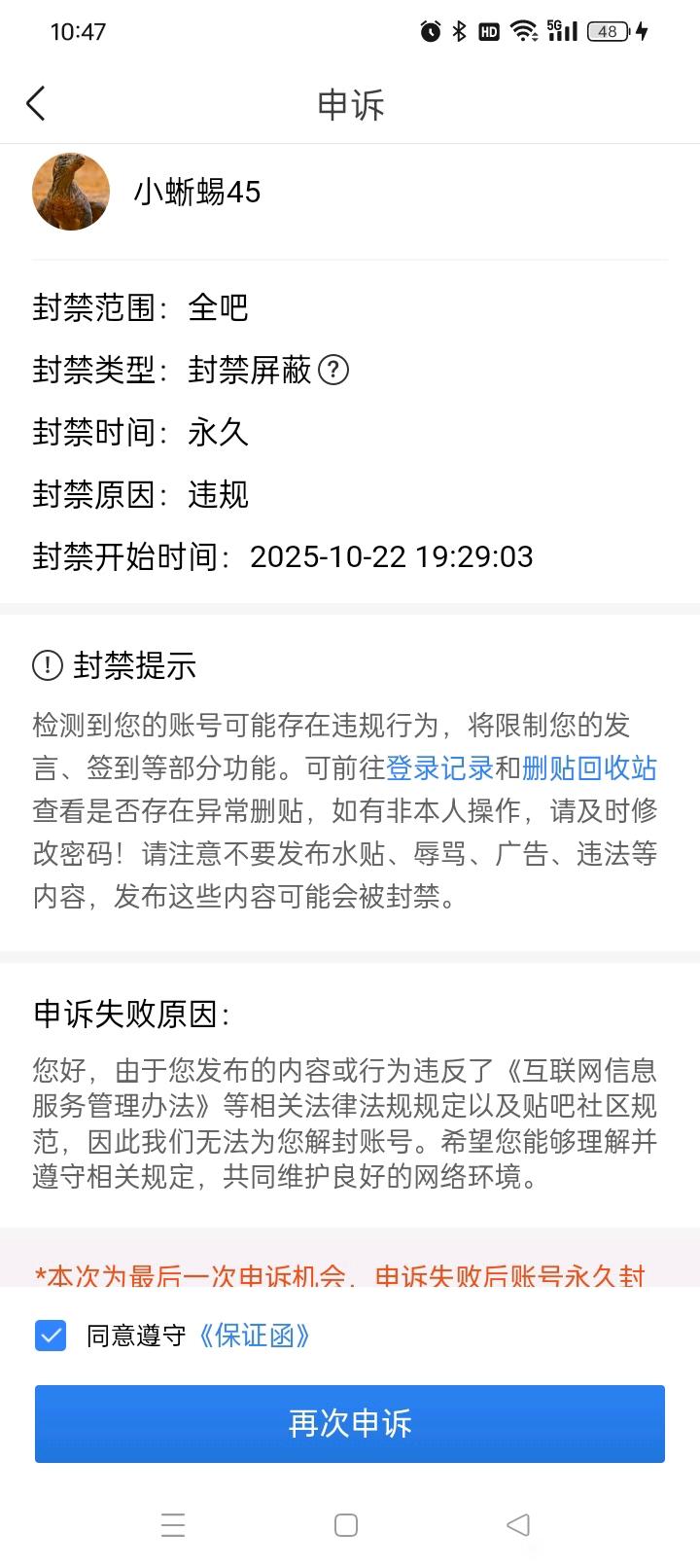Open the 《保证函》 link
This screenshot has height=1568, width=700.
click(x=255, y=1336)
